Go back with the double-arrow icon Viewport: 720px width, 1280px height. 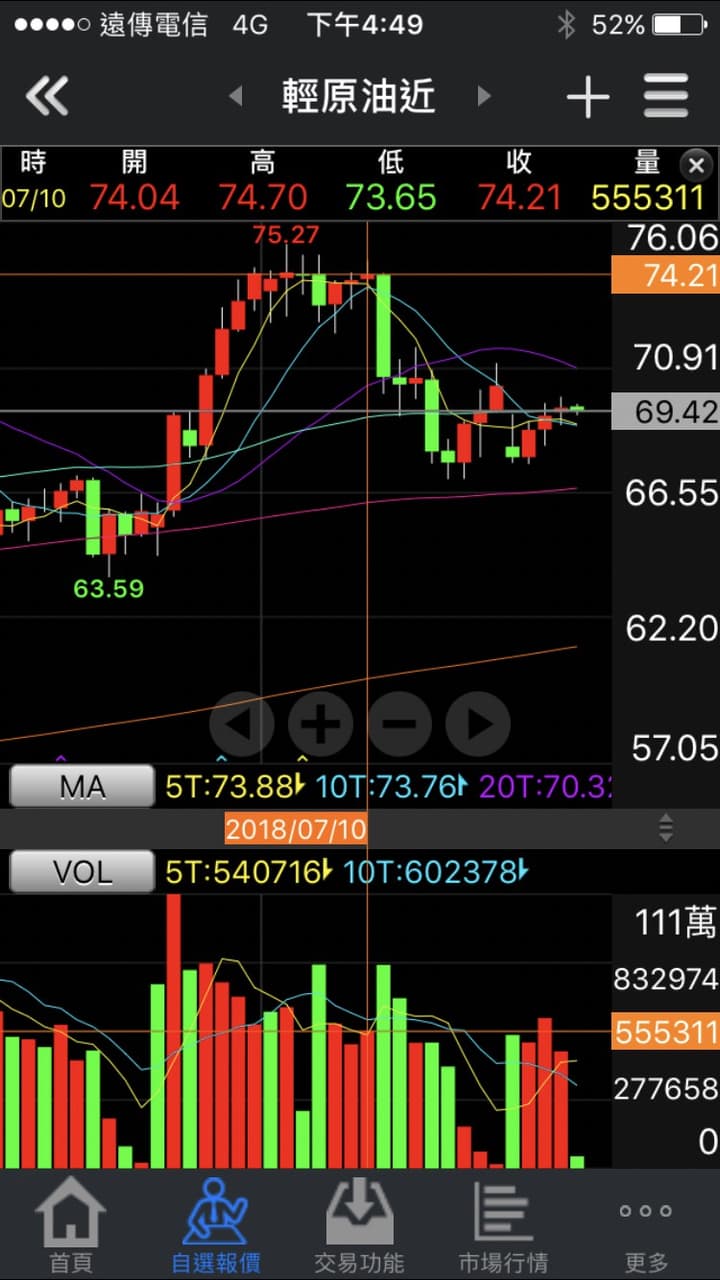click(x=47, y=97)
